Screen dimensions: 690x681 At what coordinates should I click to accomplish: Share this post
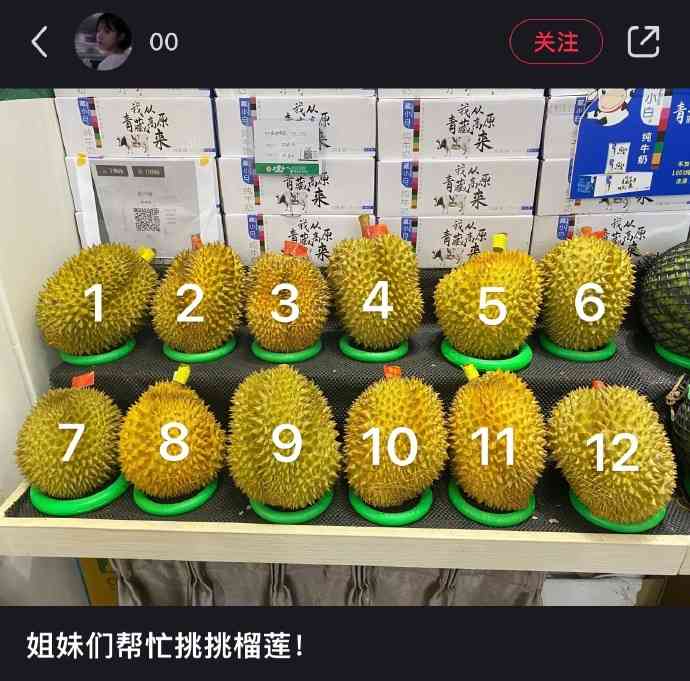pos(643,42)
